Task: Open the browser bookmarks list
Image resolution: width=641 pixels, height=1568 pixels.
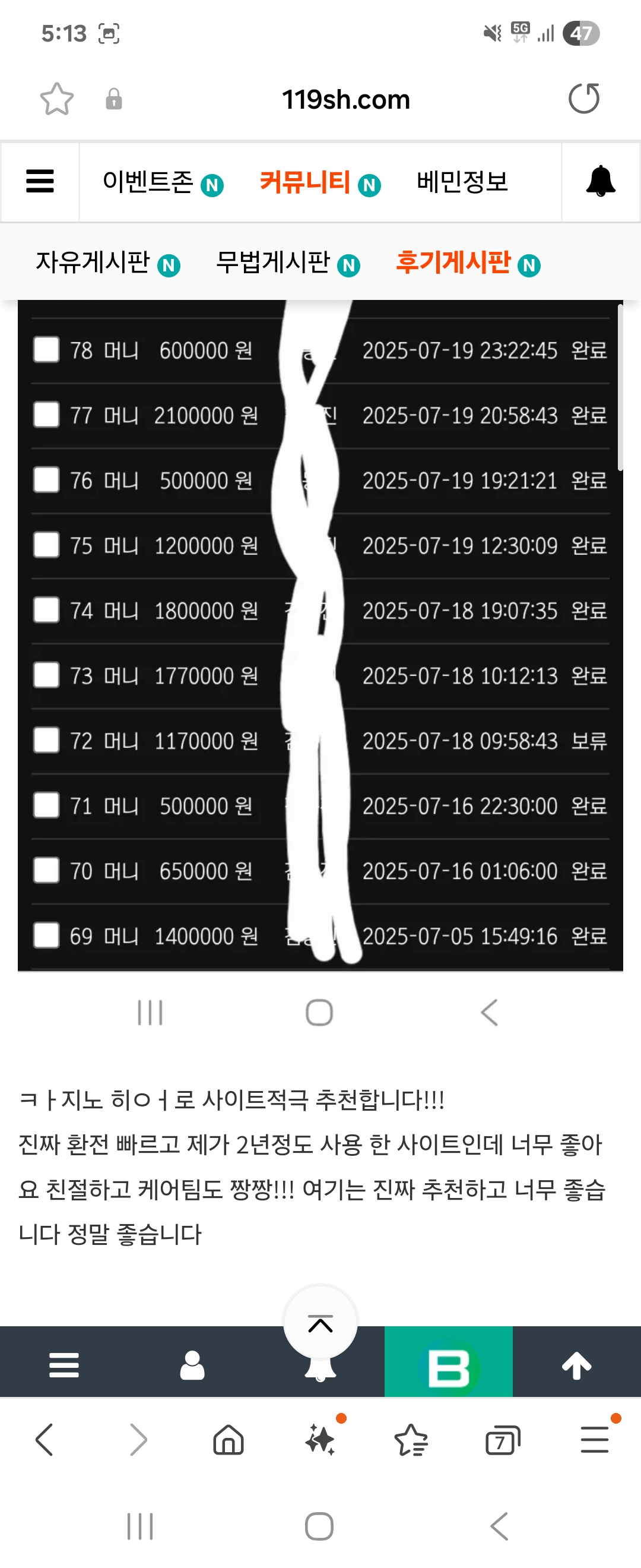Action: click(411, 1441)
